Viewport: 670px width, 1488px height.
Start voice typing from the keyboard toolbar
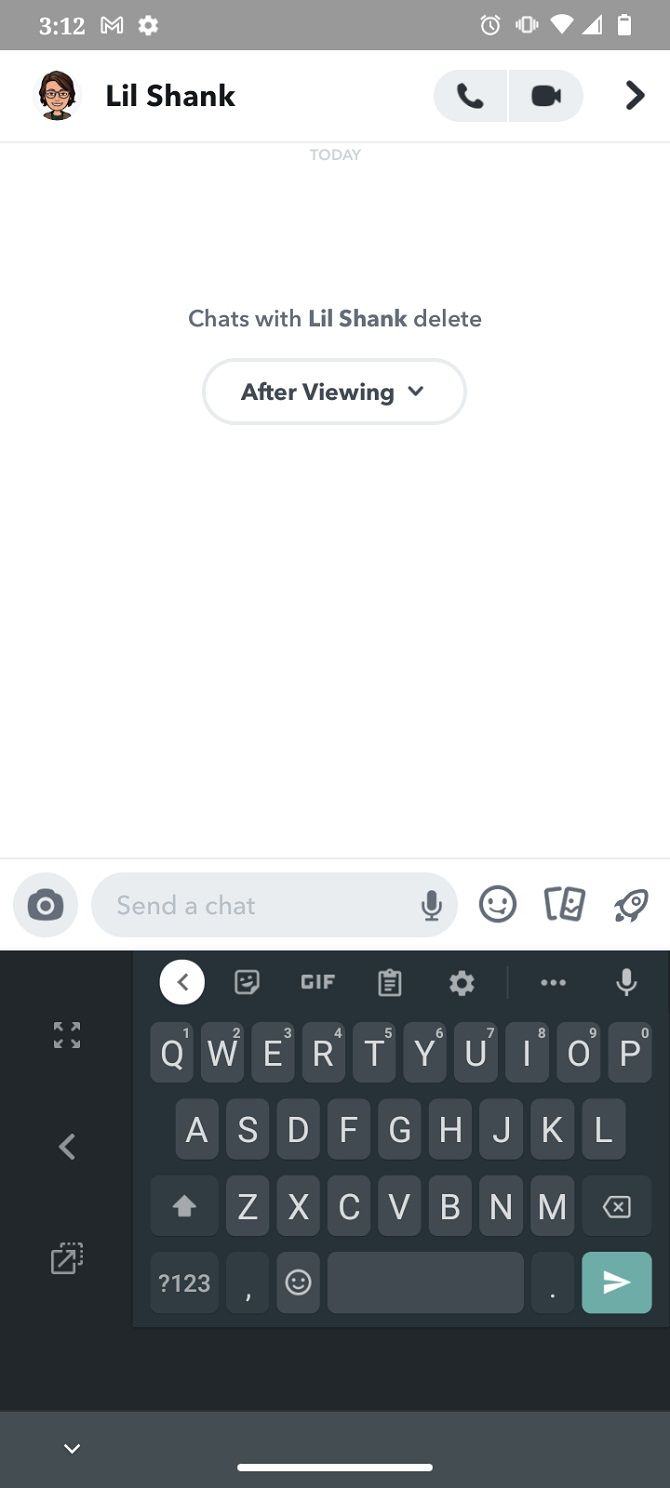coord(626,983)
